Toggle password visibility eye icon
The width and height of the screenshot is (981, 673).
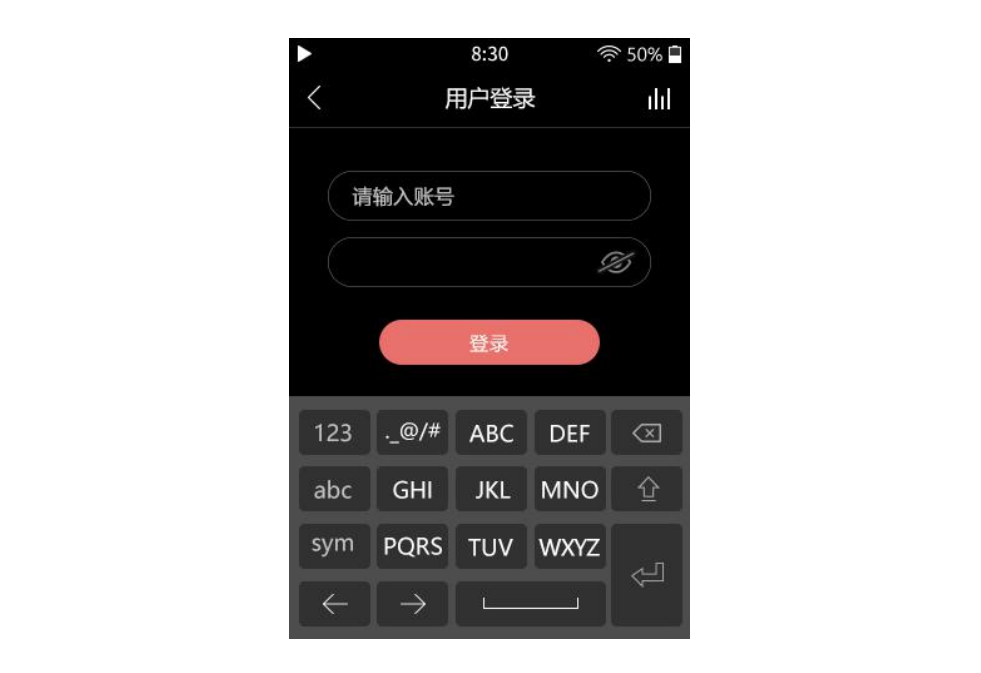615,262
